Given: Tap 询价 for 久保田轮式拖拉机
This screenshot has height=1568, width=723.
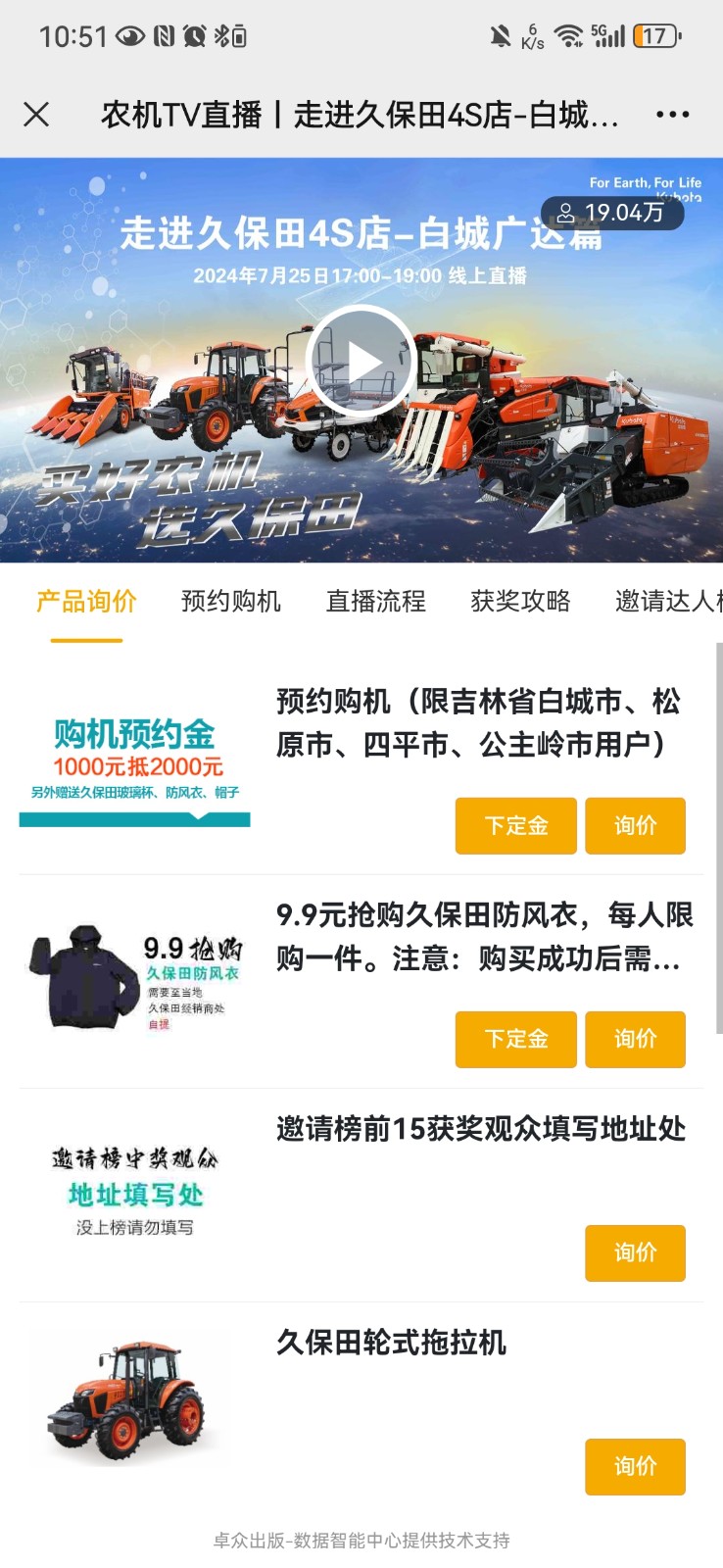Looking at the screenshot, I should [635, 1466].
